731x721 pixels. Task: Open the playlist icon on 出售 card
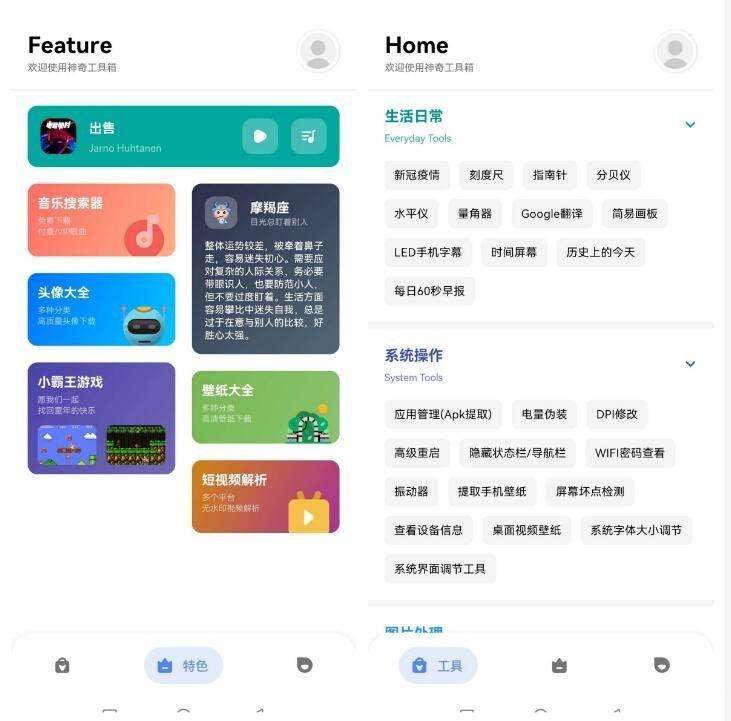point(309,136)
